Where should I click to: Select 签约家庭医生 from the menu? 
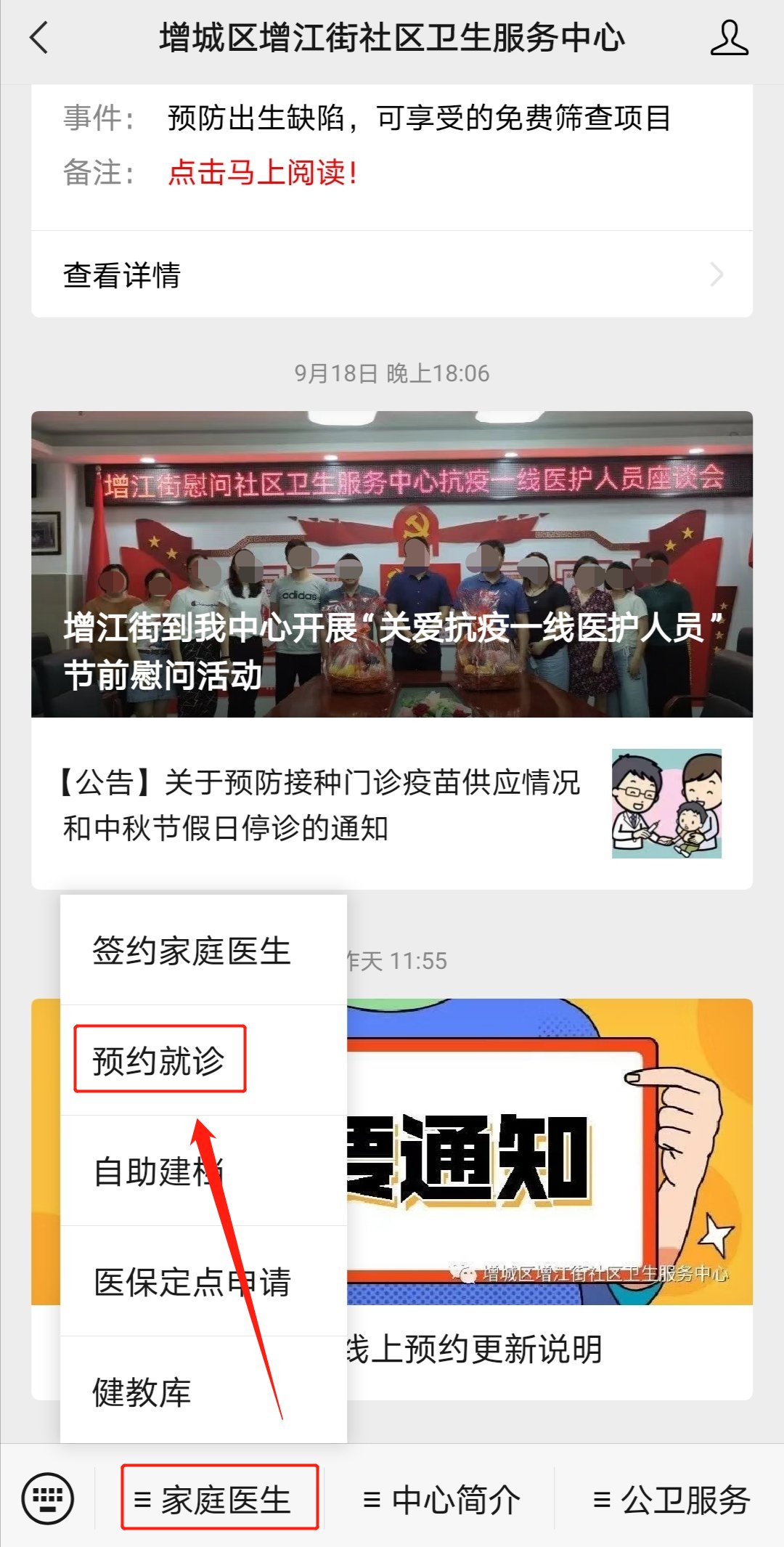click(192, 951)
